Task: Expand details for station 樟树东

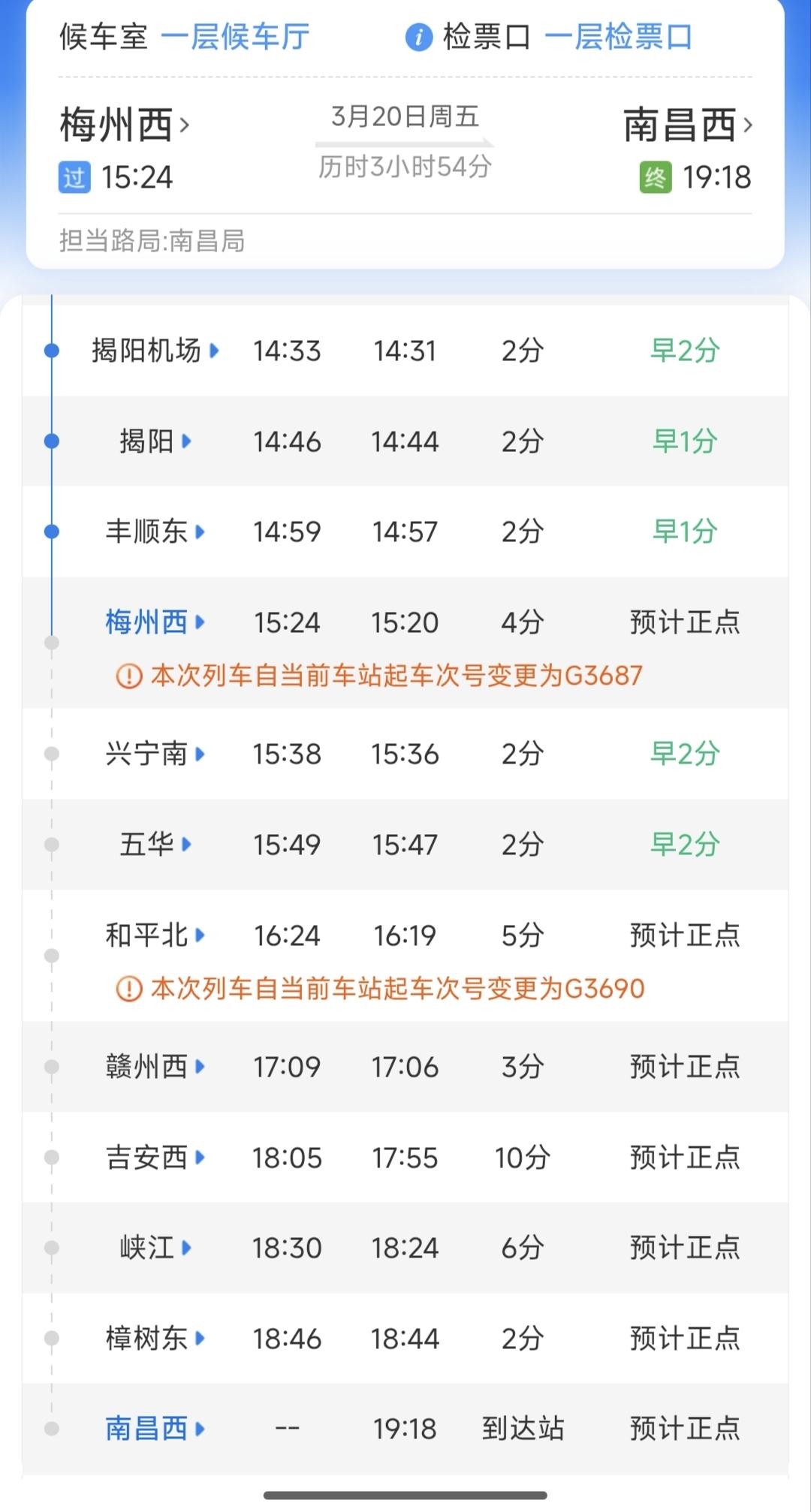Action: pyautogui.click(x=148, y=1338)
